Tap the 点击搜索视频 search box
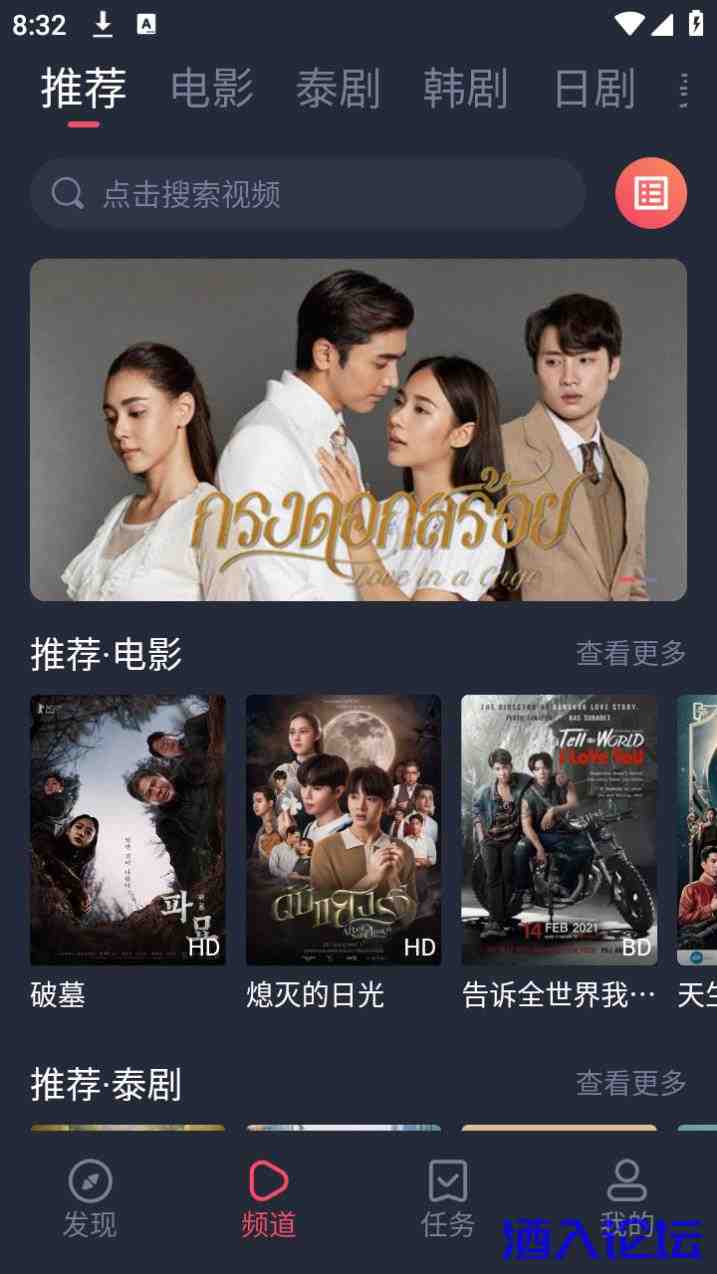 (x=307, y=193)
